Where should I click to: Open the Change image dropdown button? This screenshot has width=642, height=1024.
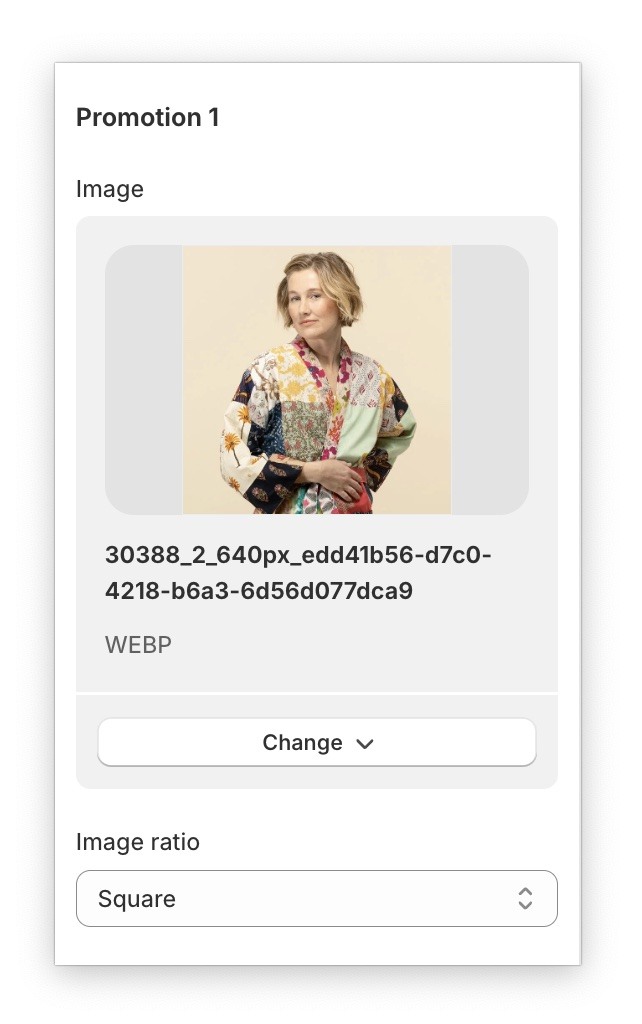pyautogui.click(x=316, y=743)
